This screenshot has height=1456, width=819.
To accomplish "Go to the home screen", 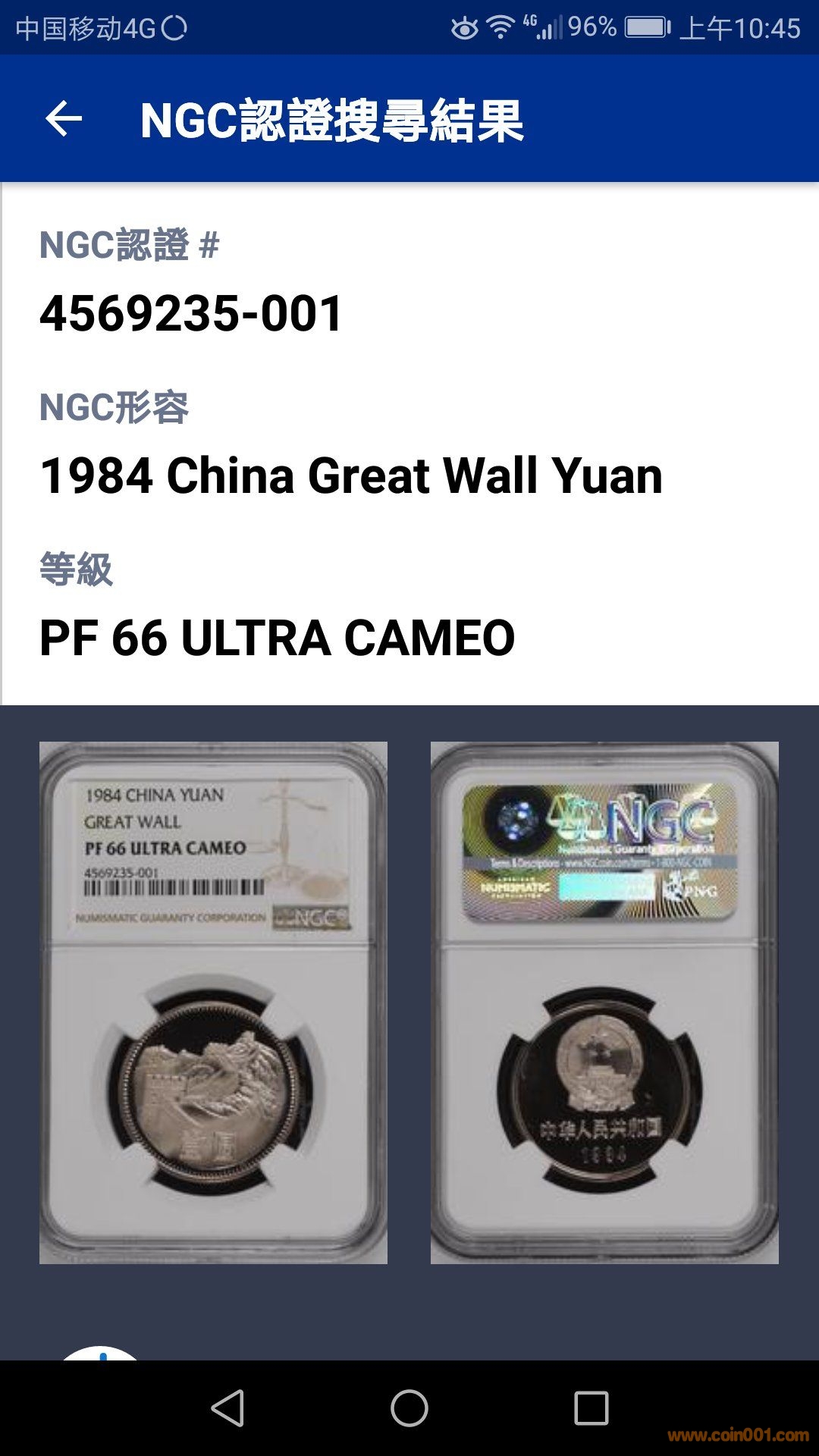I will coord(409,1408).
